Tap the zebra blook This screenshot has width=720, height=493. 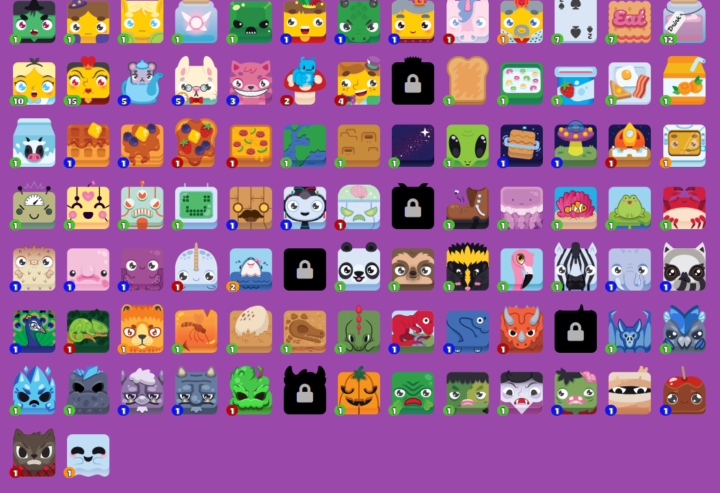[575, 268]
